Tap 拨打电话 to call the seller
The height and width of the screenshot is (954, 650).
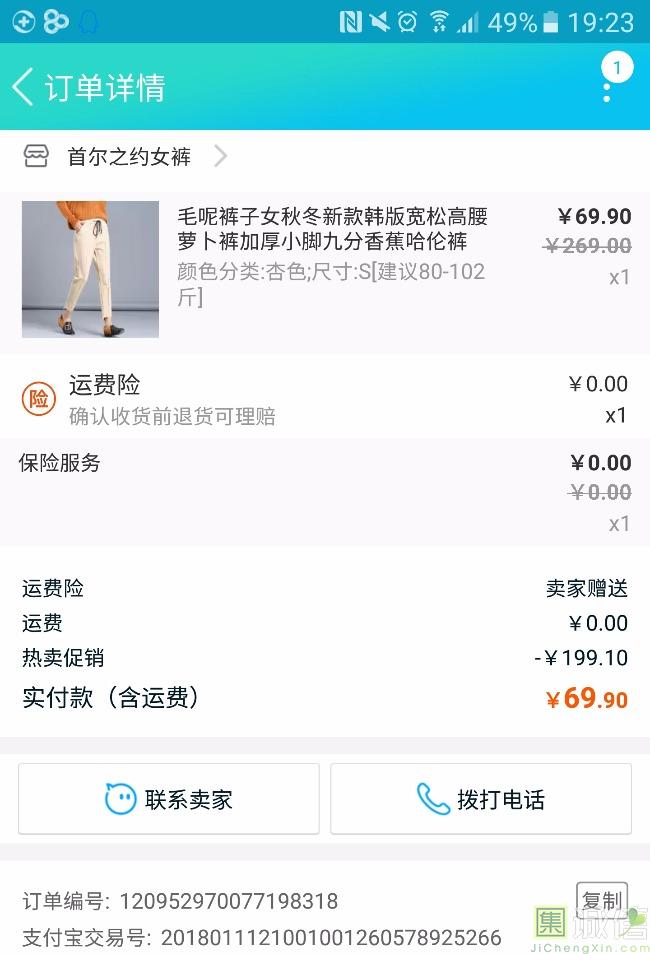(x=481, y=799)
